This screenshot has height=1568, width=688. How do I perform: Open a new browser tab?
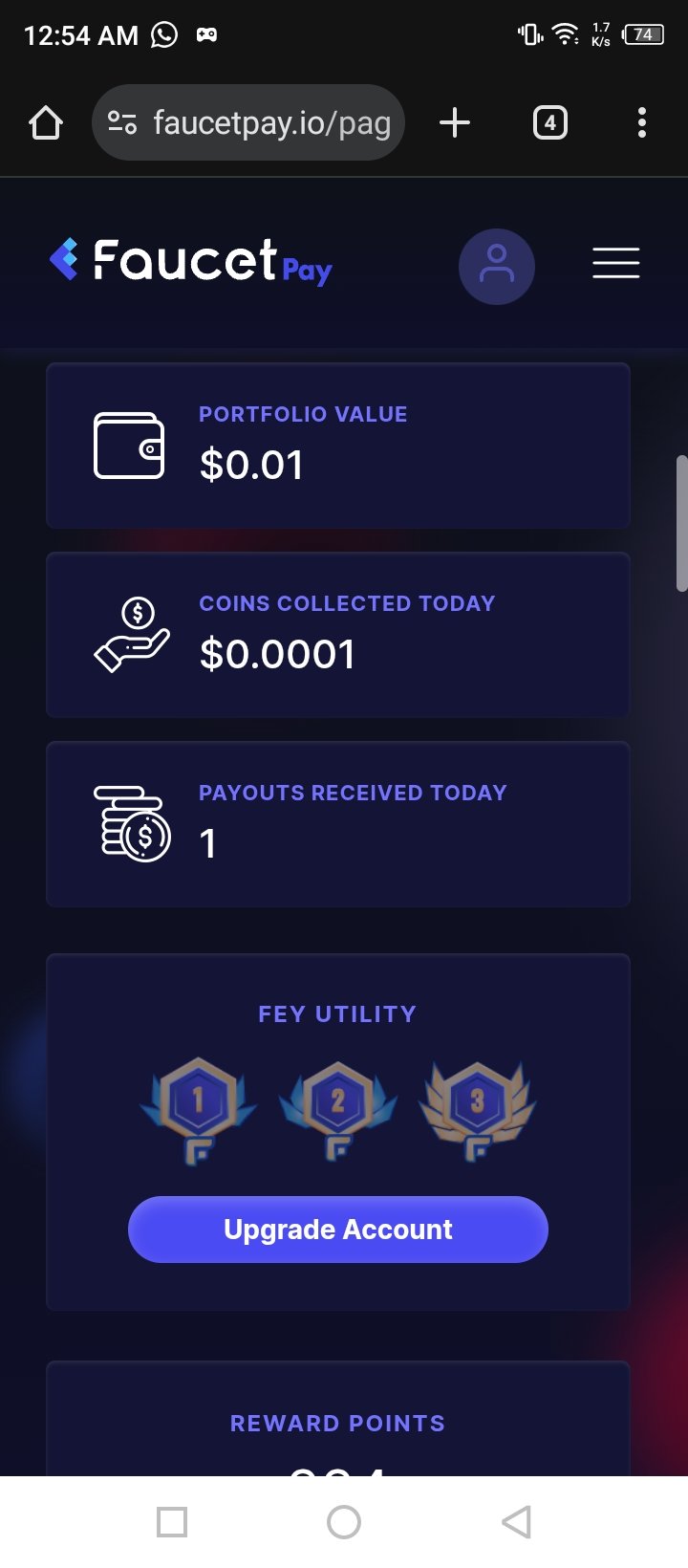coord(455,122)
